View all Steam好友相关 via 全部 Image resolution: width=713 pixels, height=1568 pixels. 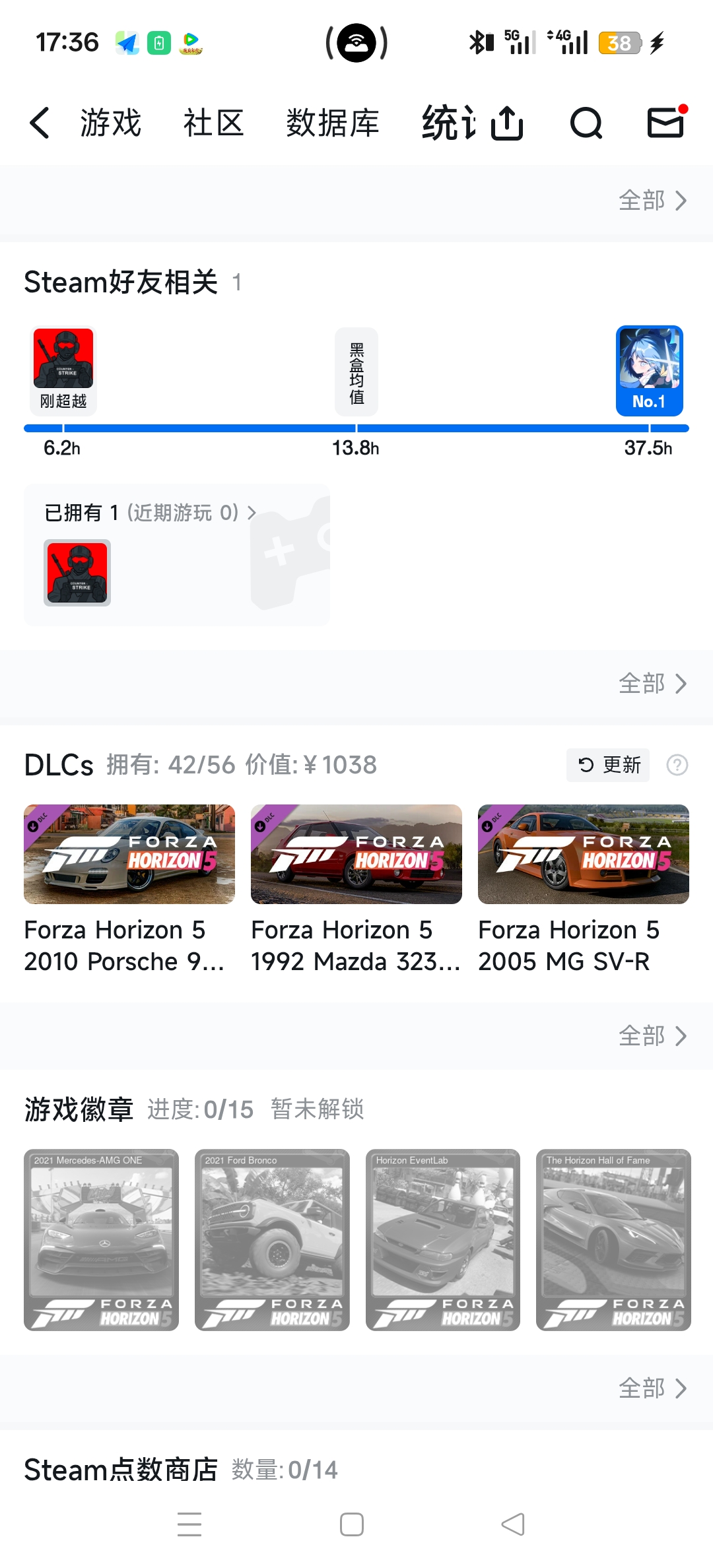coord(652,684)
